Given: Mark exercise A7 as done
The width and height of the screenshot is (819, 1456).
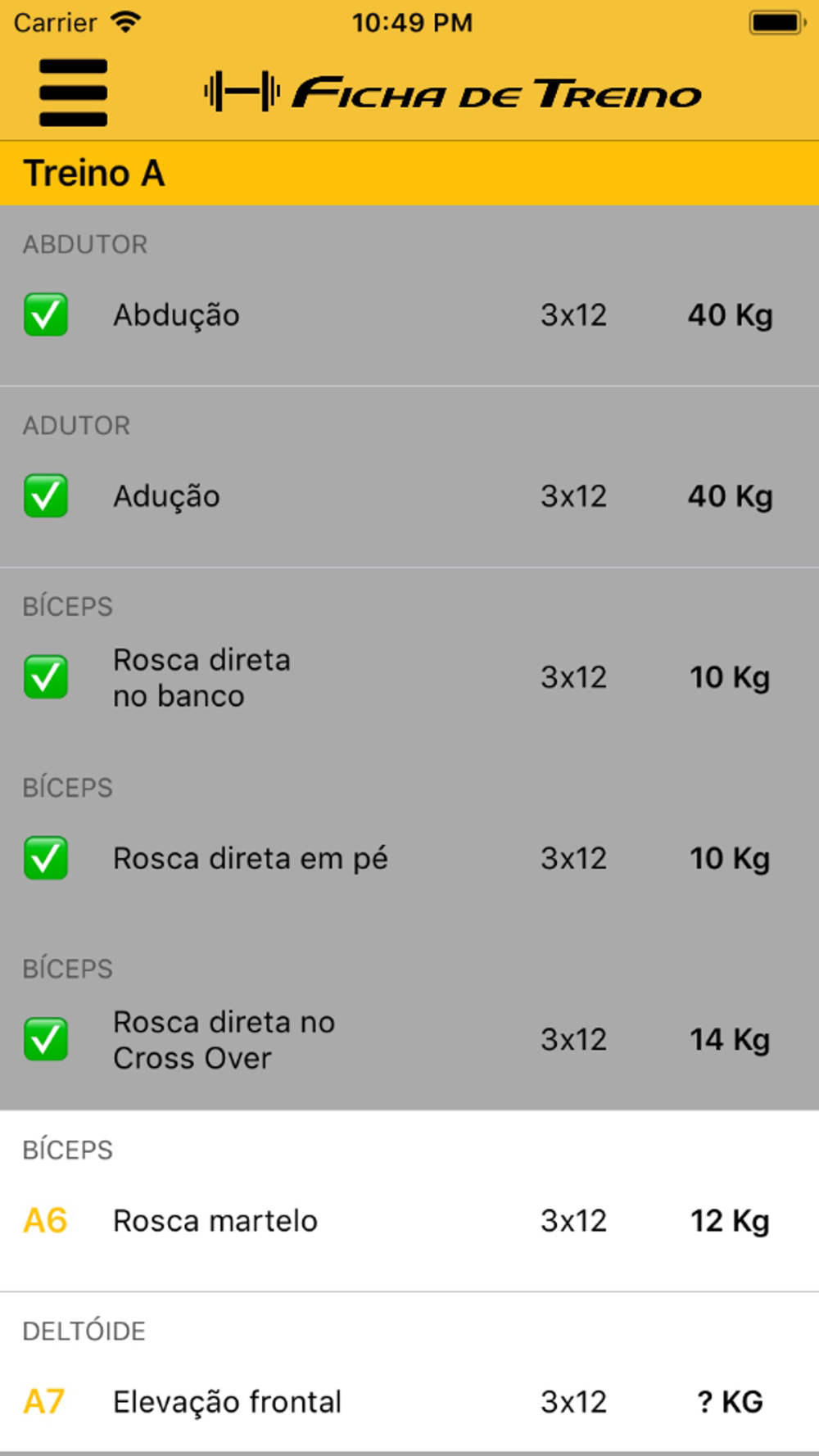Looking at the screenshot, I should pyautogui.click(x=44, y=1402).
